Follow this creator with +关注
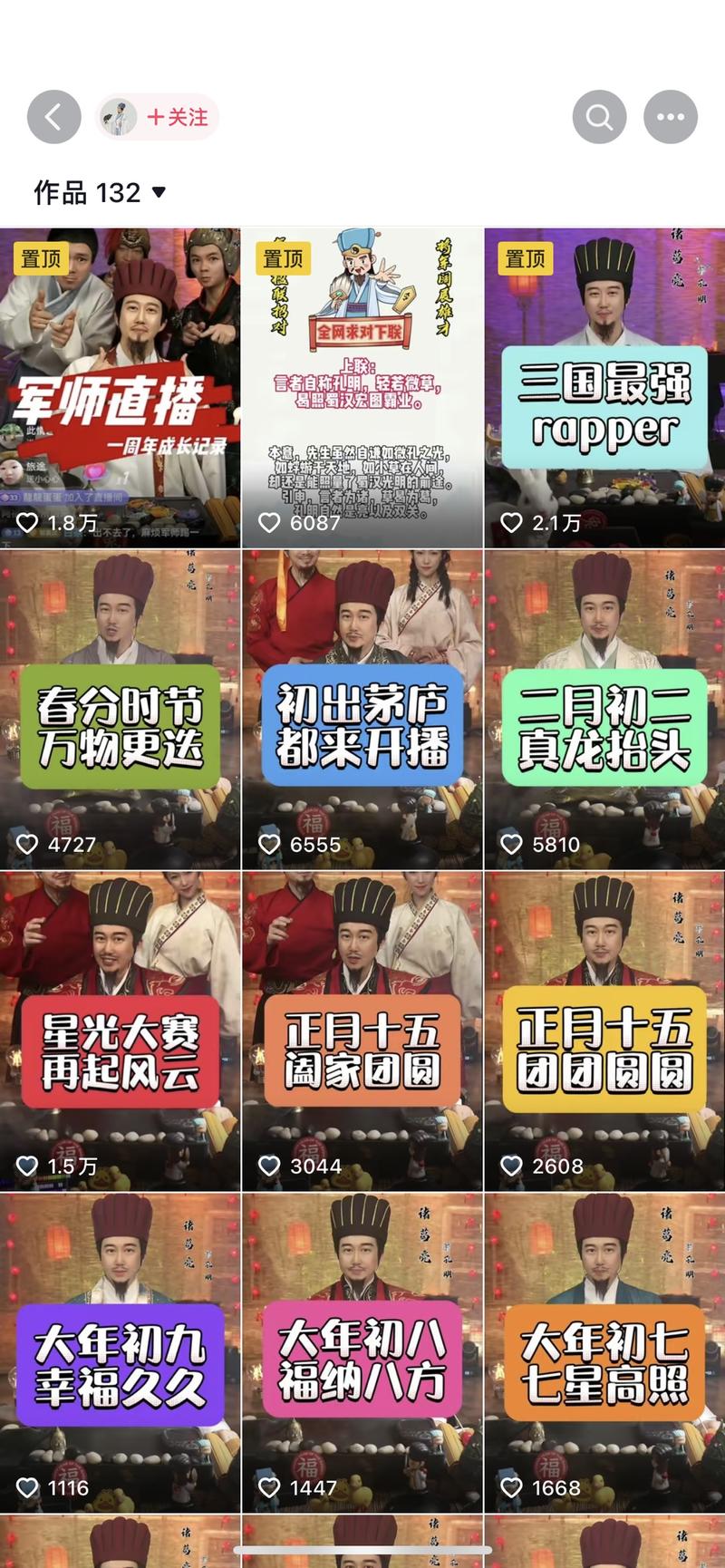This screenshot has height=1568, width=725. [177, 117]
